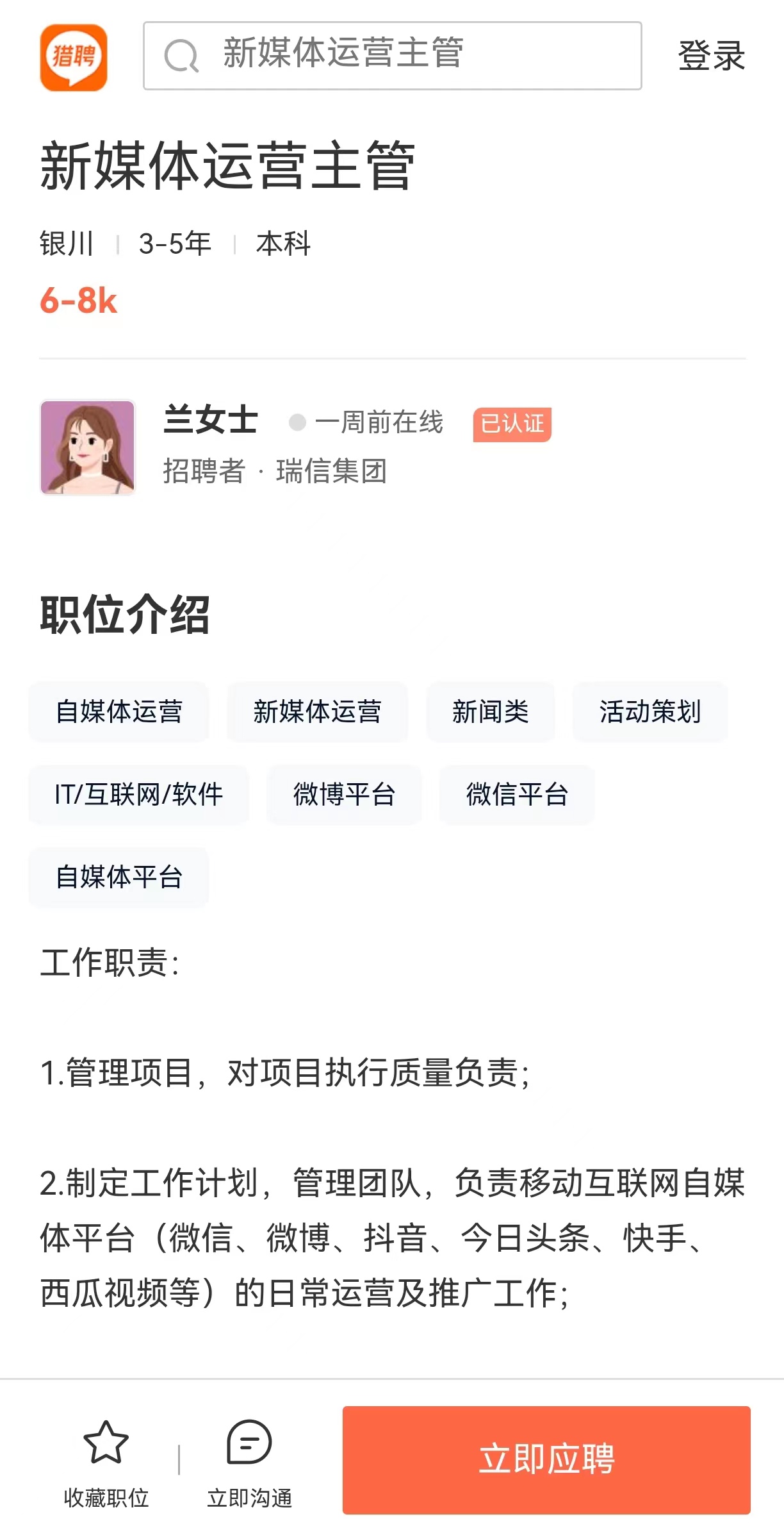
Task: Tap the 活动策划 chip
Action: point(650,712)
